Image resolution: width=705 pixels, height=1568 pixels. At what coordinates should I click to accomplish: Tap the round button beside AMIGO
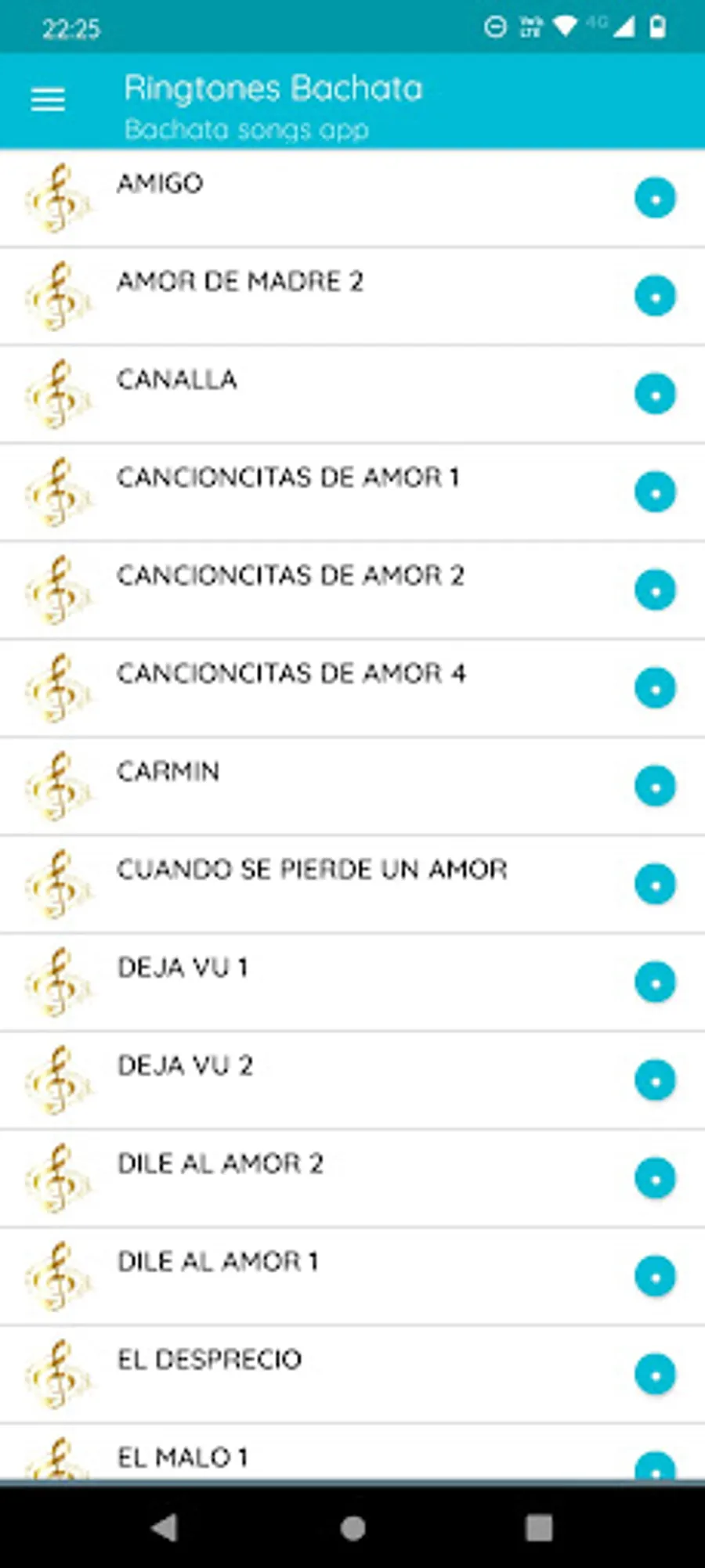tap(655, 198)
